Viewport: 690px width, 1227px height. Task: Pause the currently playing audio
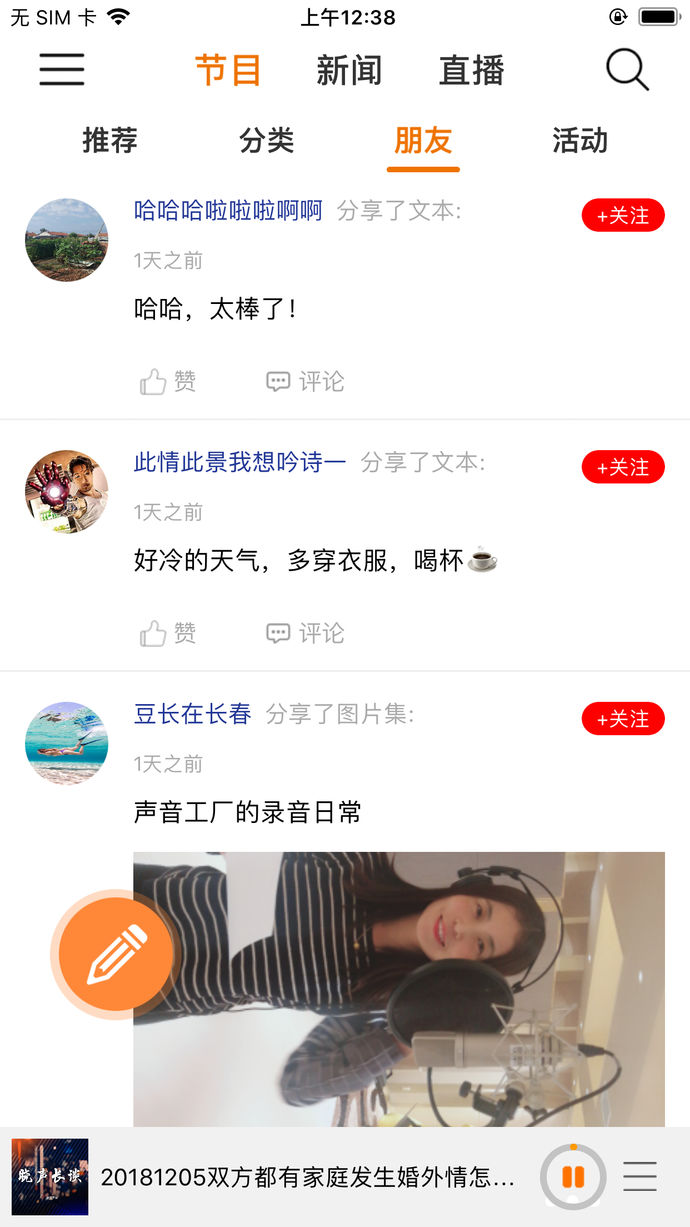pyautogui.click(x=573, y=1177)
